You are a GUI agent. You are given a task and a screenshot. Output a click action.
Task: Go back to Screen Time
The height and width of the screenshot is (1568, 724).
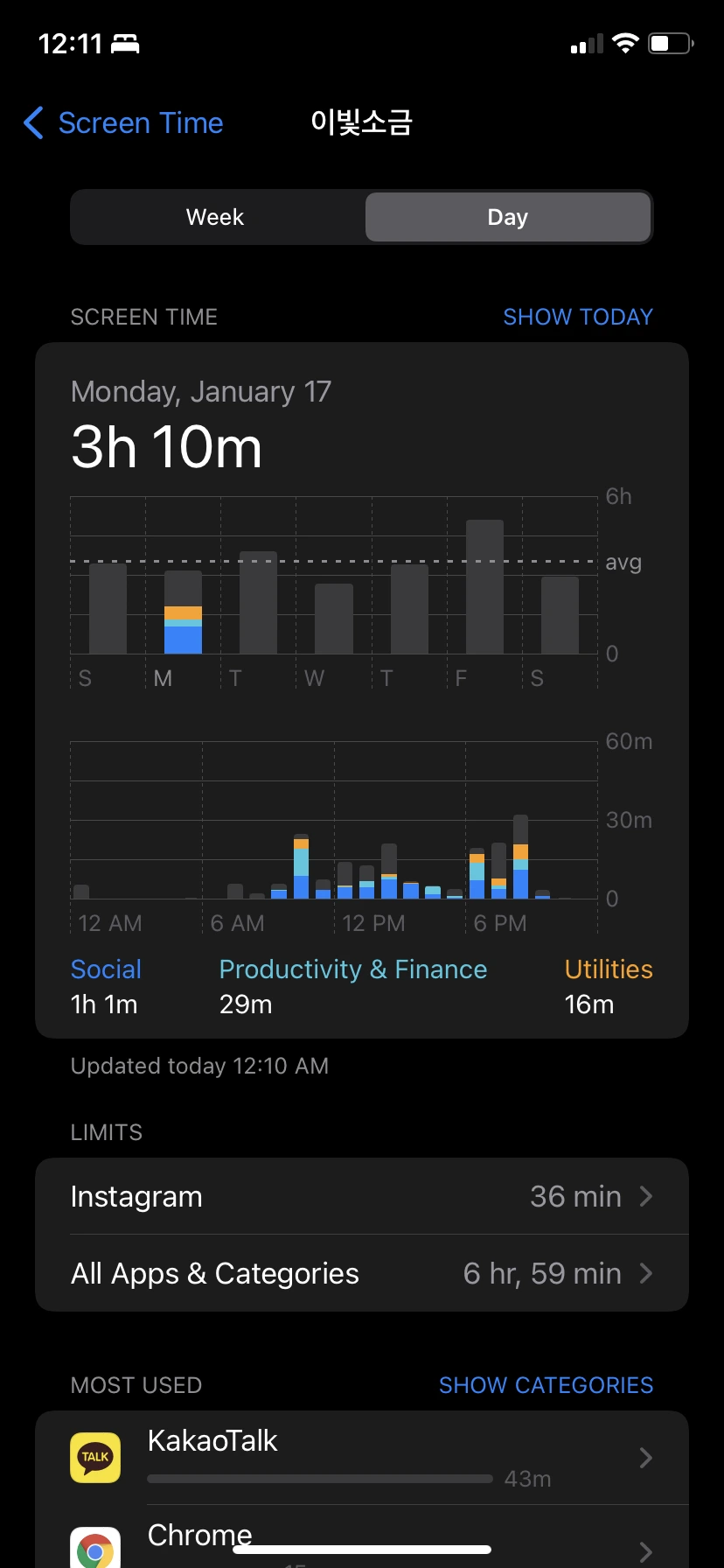[x=124, y=123]
